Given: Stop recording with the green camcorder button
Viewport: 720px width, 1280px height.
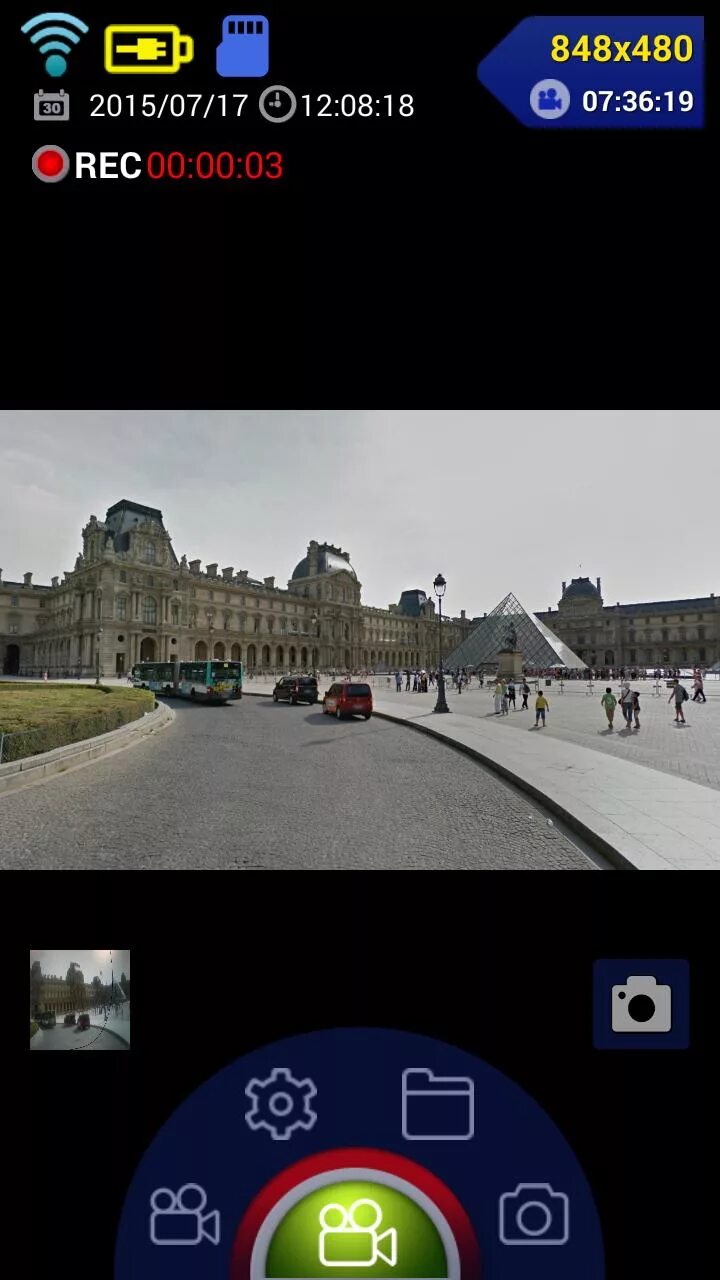Looking at the screenshot, I should (356, 1232).
